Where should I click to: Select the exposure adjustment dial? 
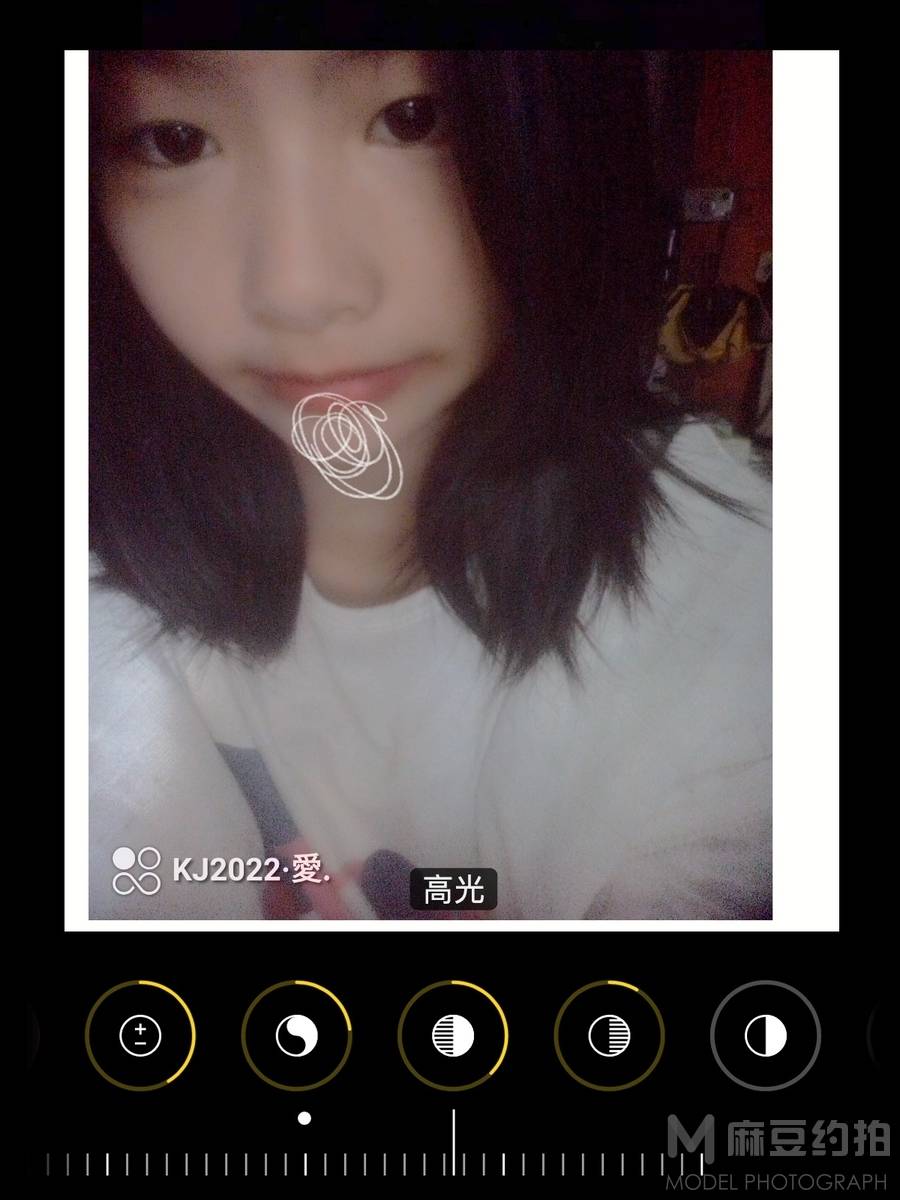(140, 1035)
